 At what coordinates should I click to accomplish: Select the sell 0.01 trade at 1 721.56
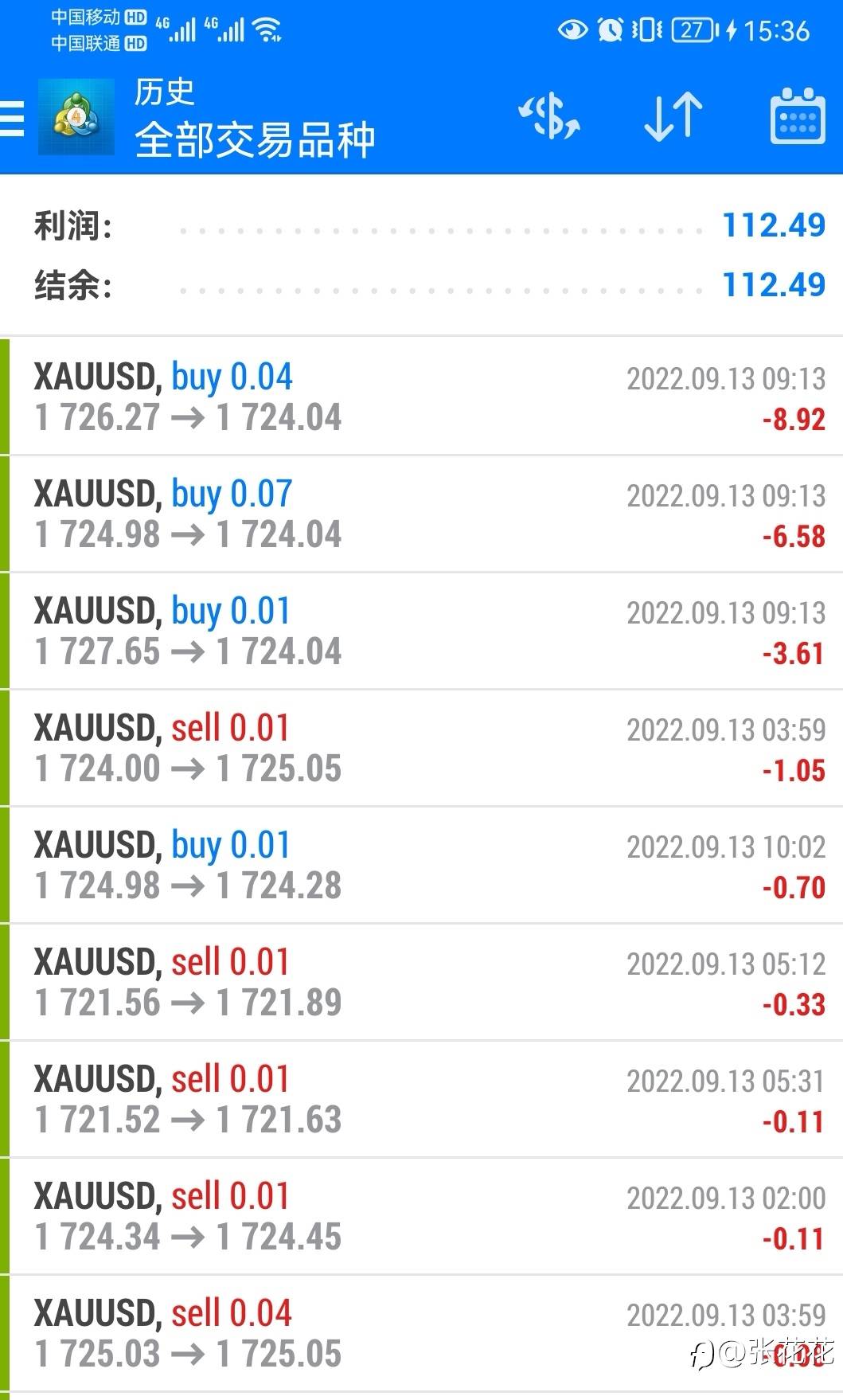pos(421,982)
